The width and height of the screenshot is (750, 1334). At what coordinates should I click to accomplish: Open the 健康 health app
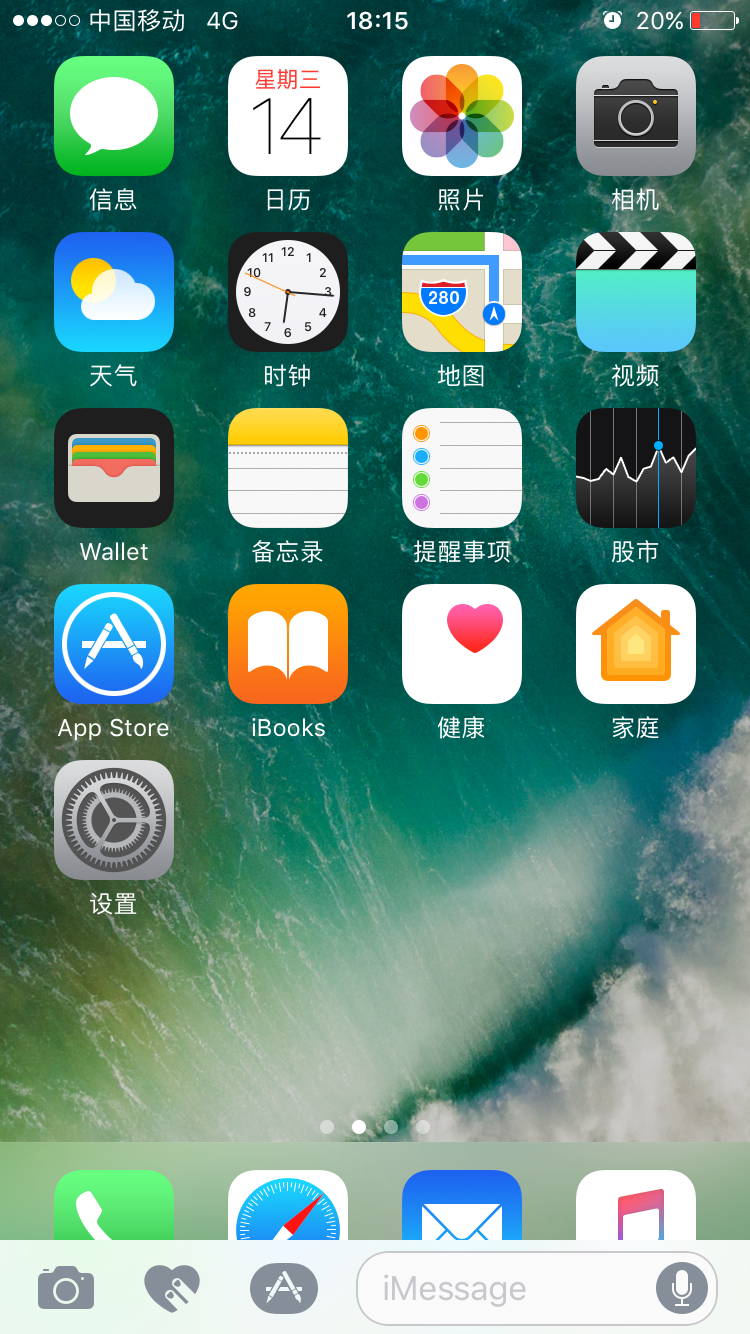pyautogui.click(x=461, y=644)
